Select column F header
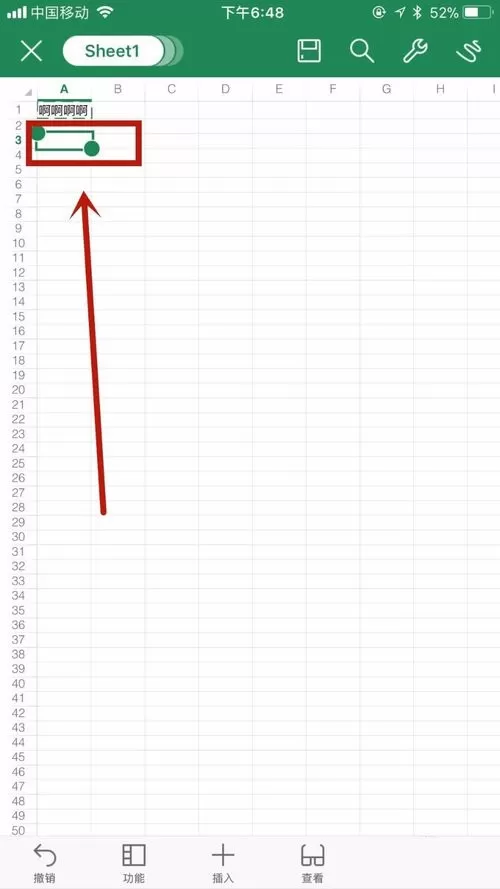The width and height of the screenshot is (500, 889). pos(332,89)
